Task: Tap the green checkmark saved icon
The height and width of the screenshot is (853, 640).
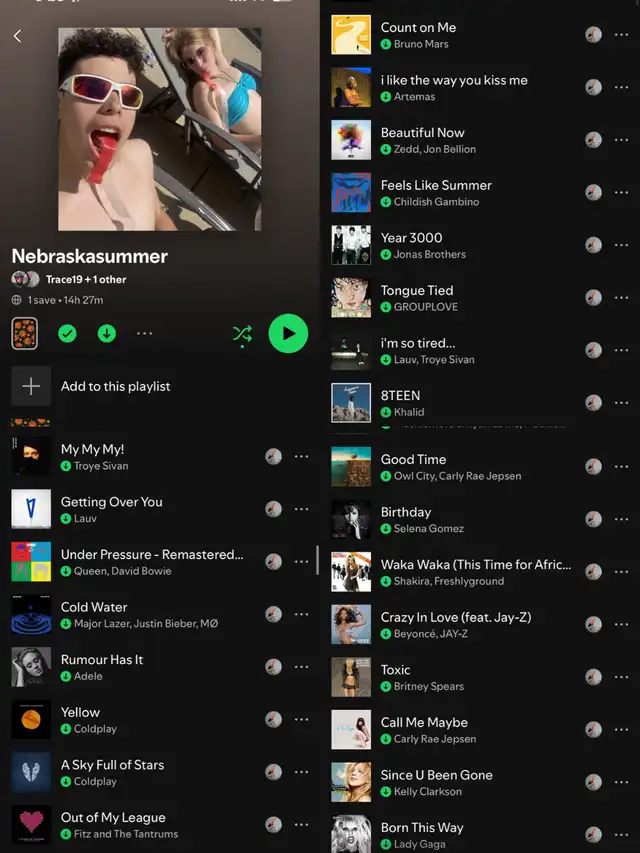Action: [67, 334]
